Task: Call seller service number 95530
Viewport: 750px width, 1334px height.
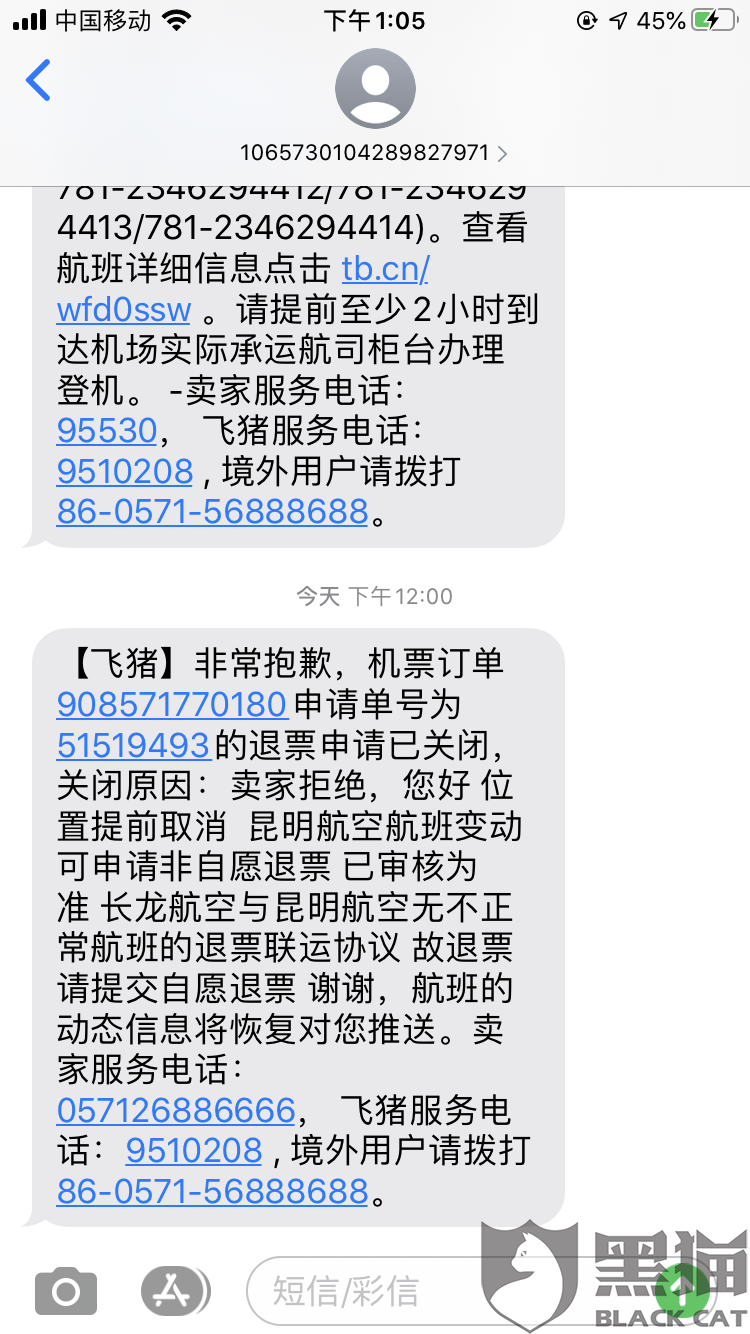Action: [x=107, y=430]
